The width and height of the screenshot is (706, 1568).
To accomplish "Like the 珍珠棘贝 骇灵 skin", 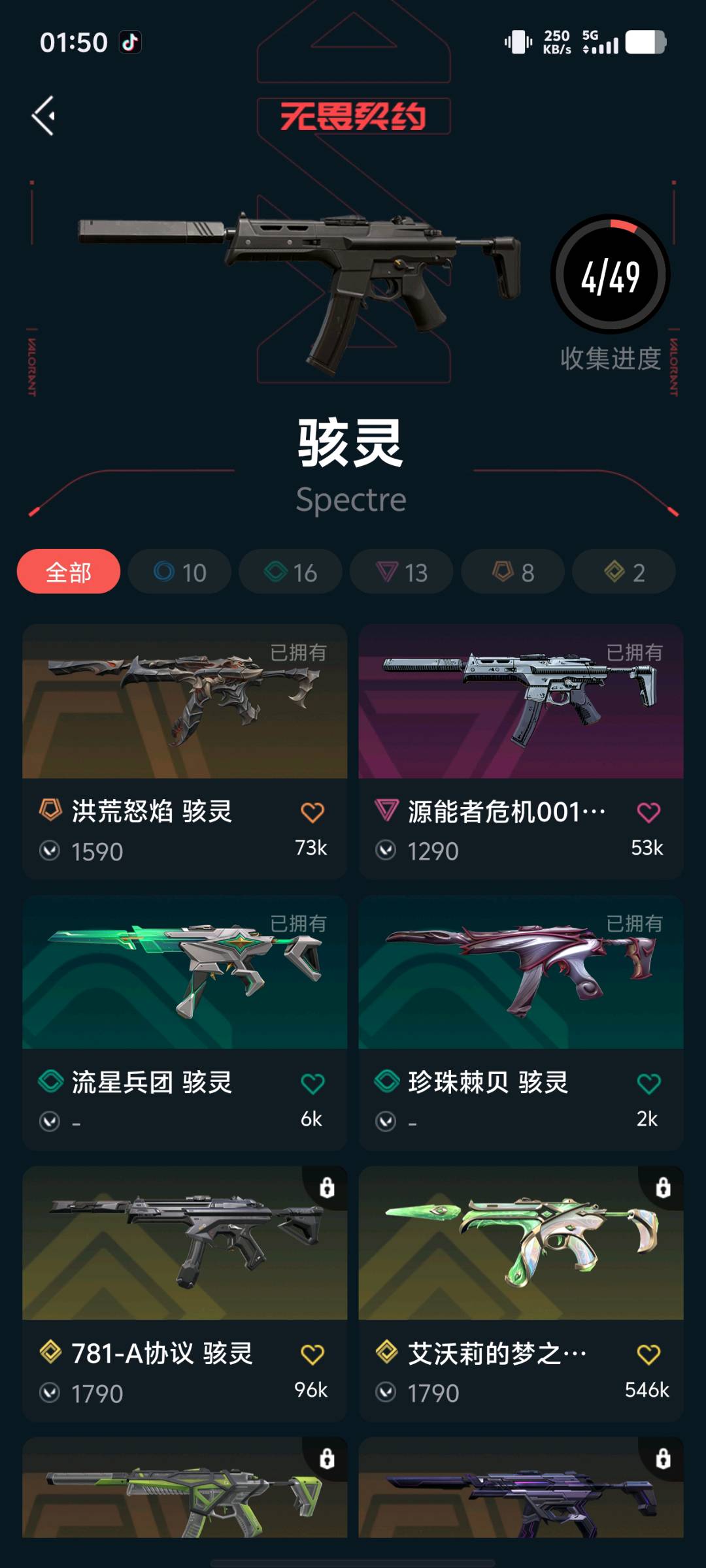I will coord(648,1084).
